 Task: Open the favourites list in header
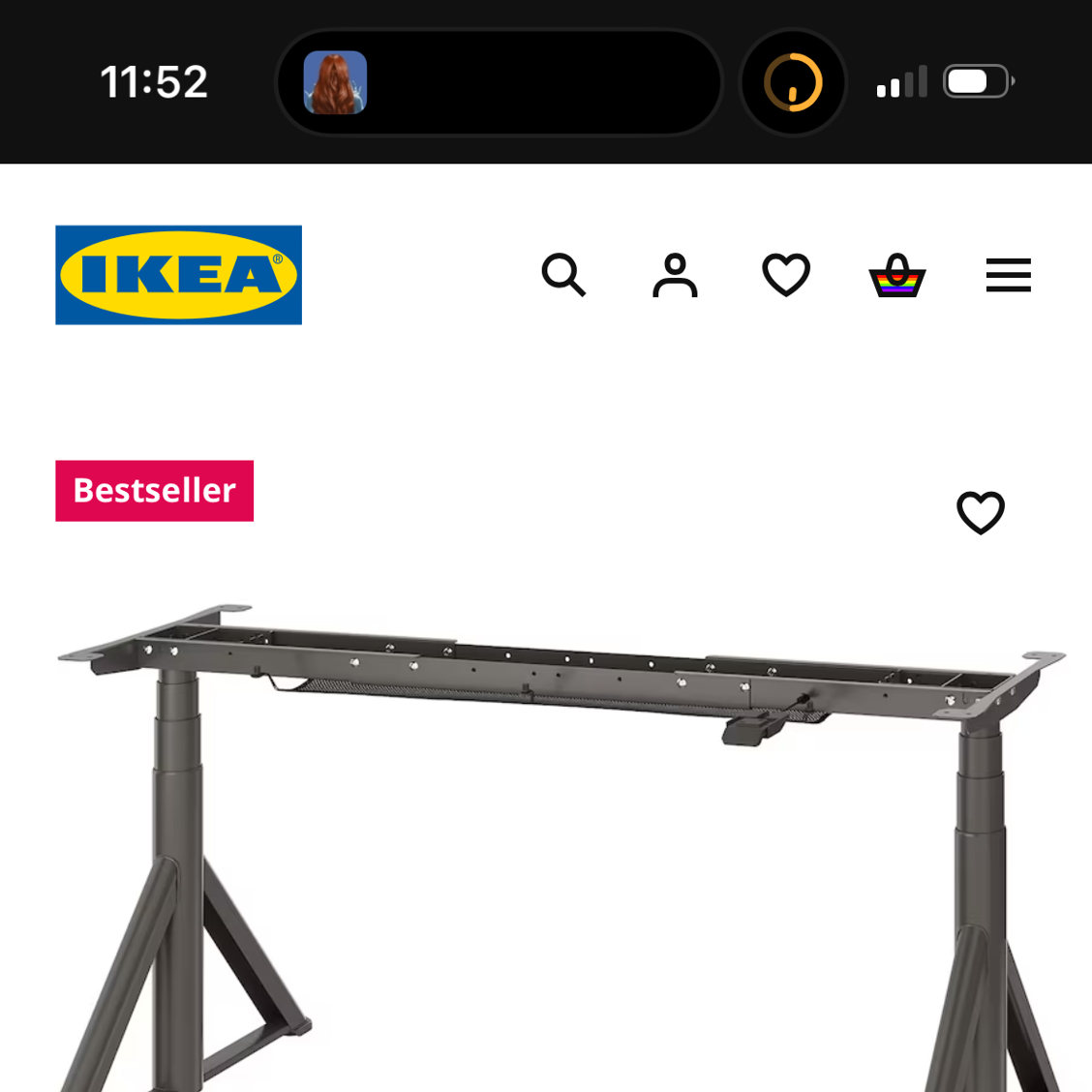(x=786, y=275)
